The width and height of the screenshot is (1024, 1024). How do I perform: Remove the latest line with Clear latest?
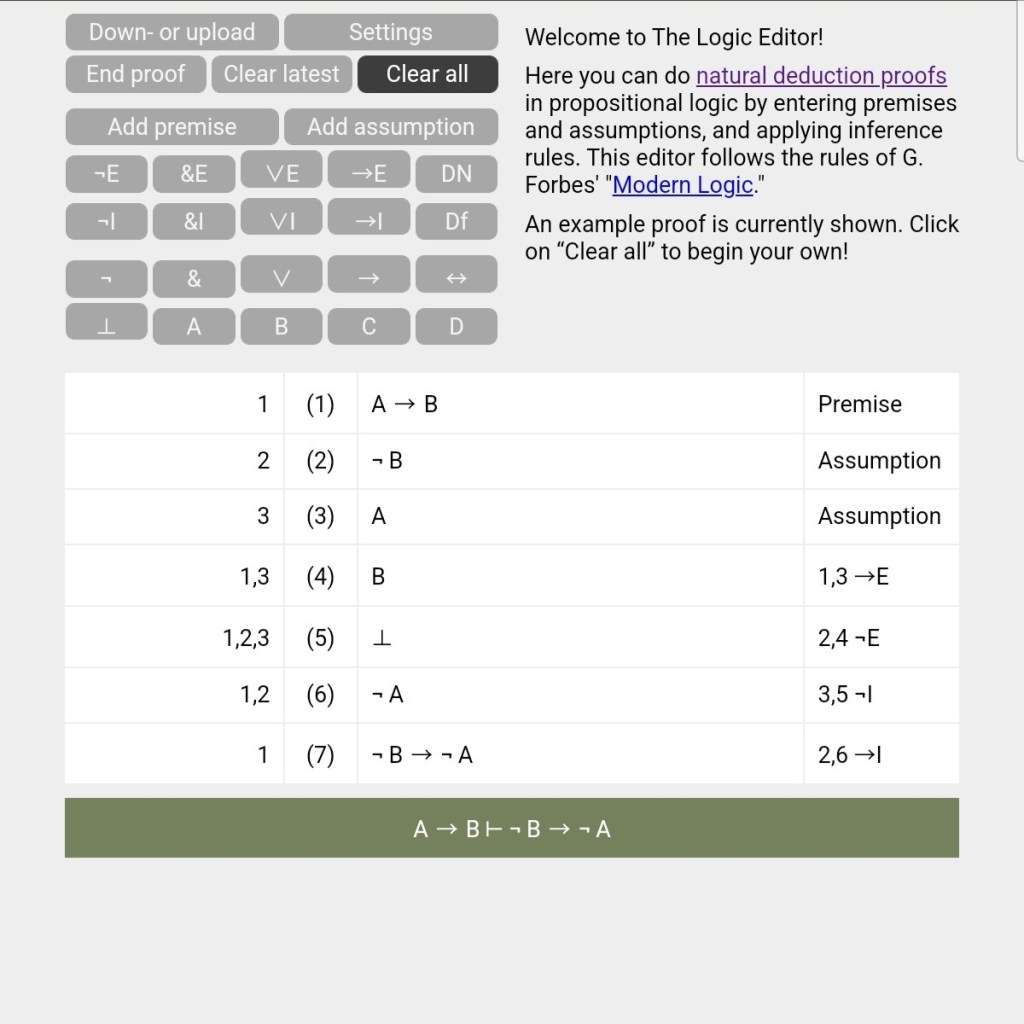coord(281,74)
